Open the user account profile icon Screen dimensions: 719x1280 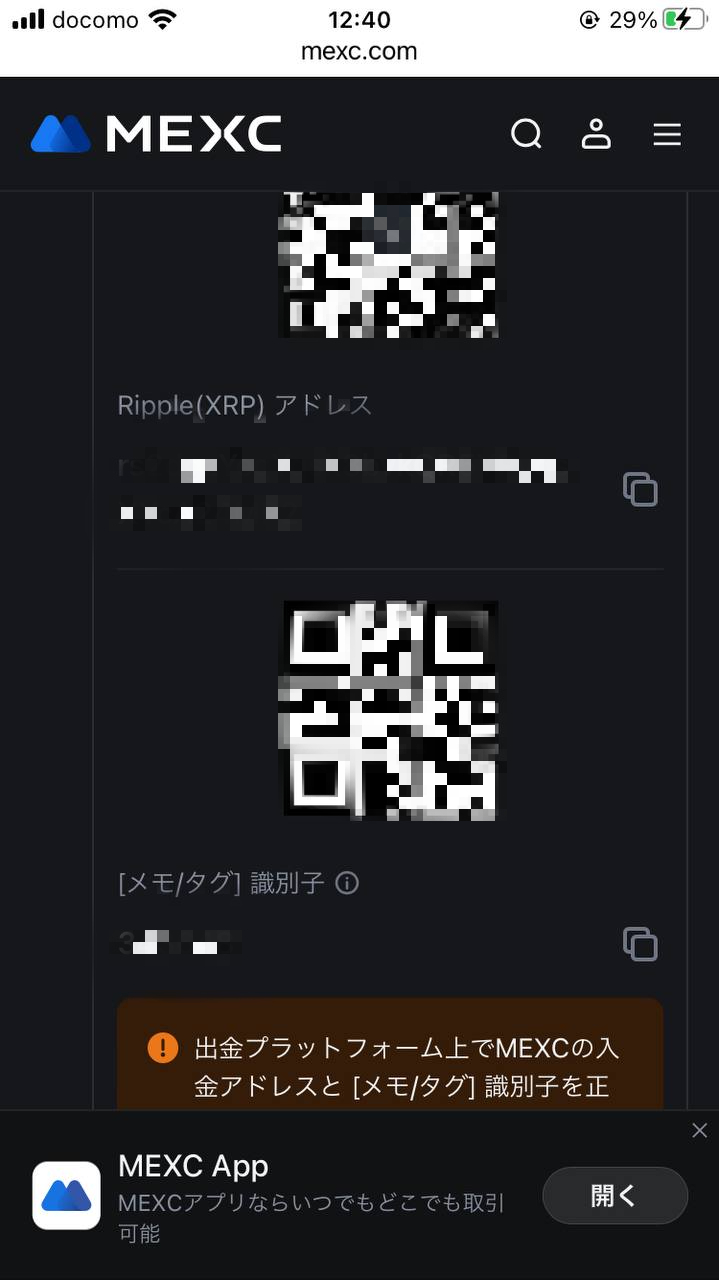point(596,134)
